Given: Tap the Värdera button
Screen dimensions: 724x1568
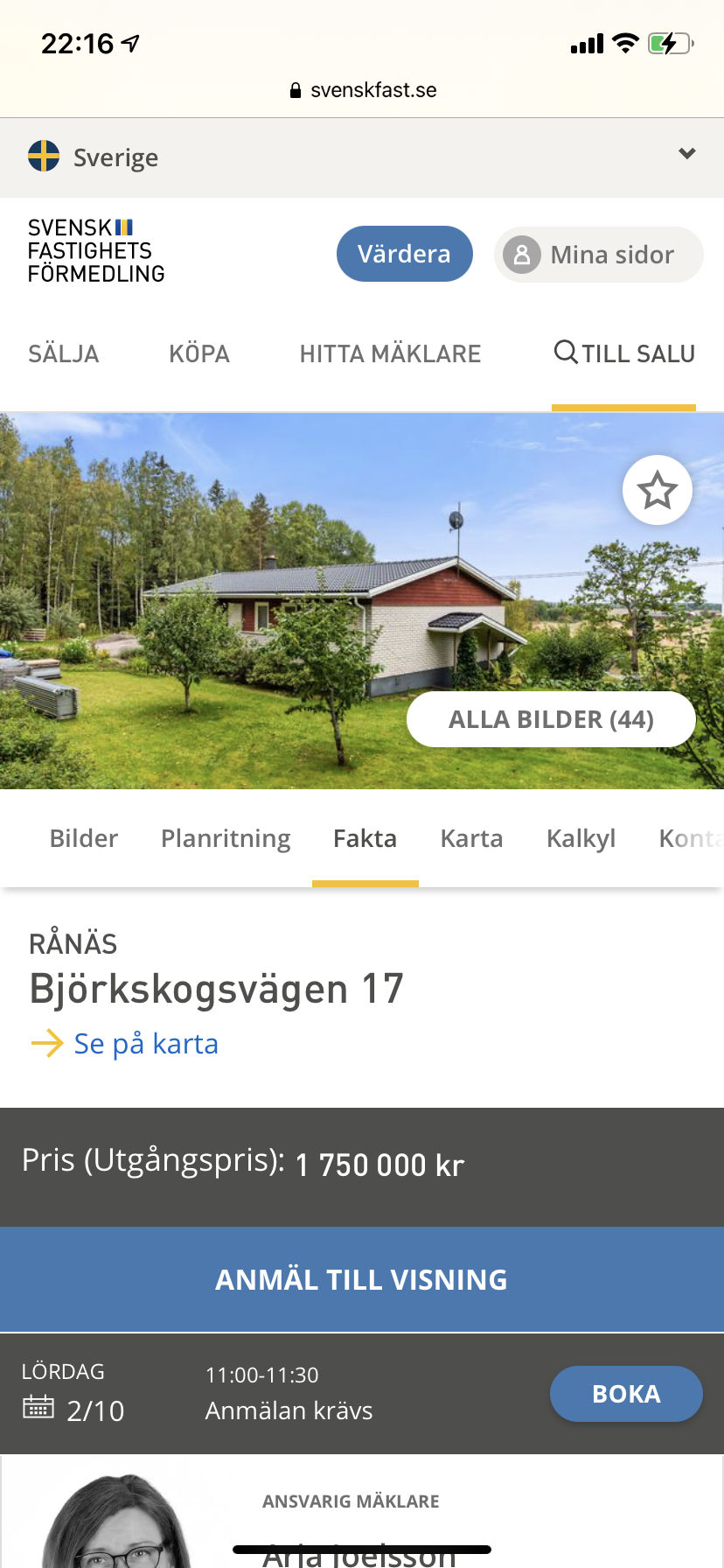Looking at the screenshot, I should (404, 255).
